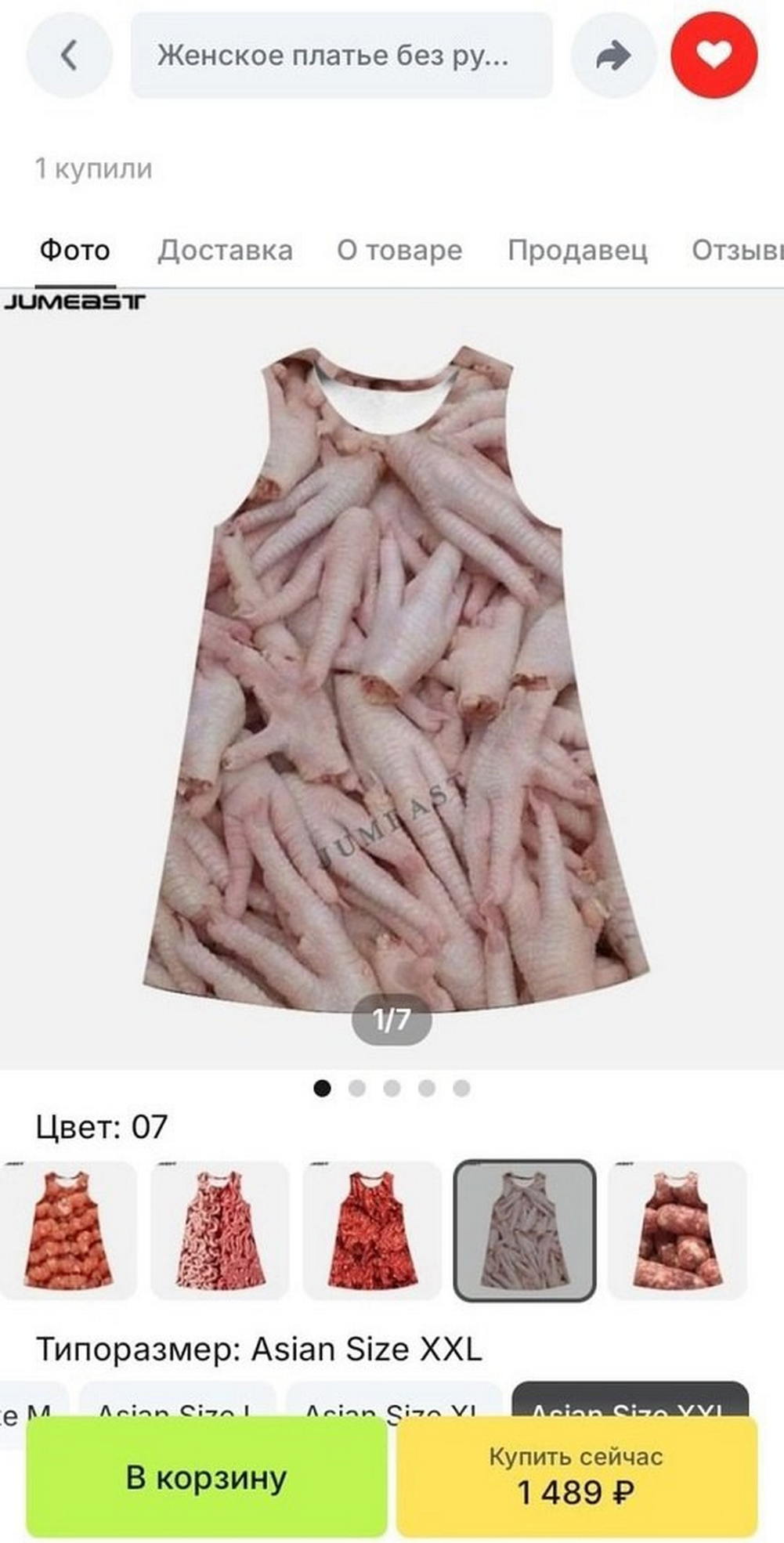
Task: Pick the dark red meat dress color
Action: click(x=372, y=1230)
